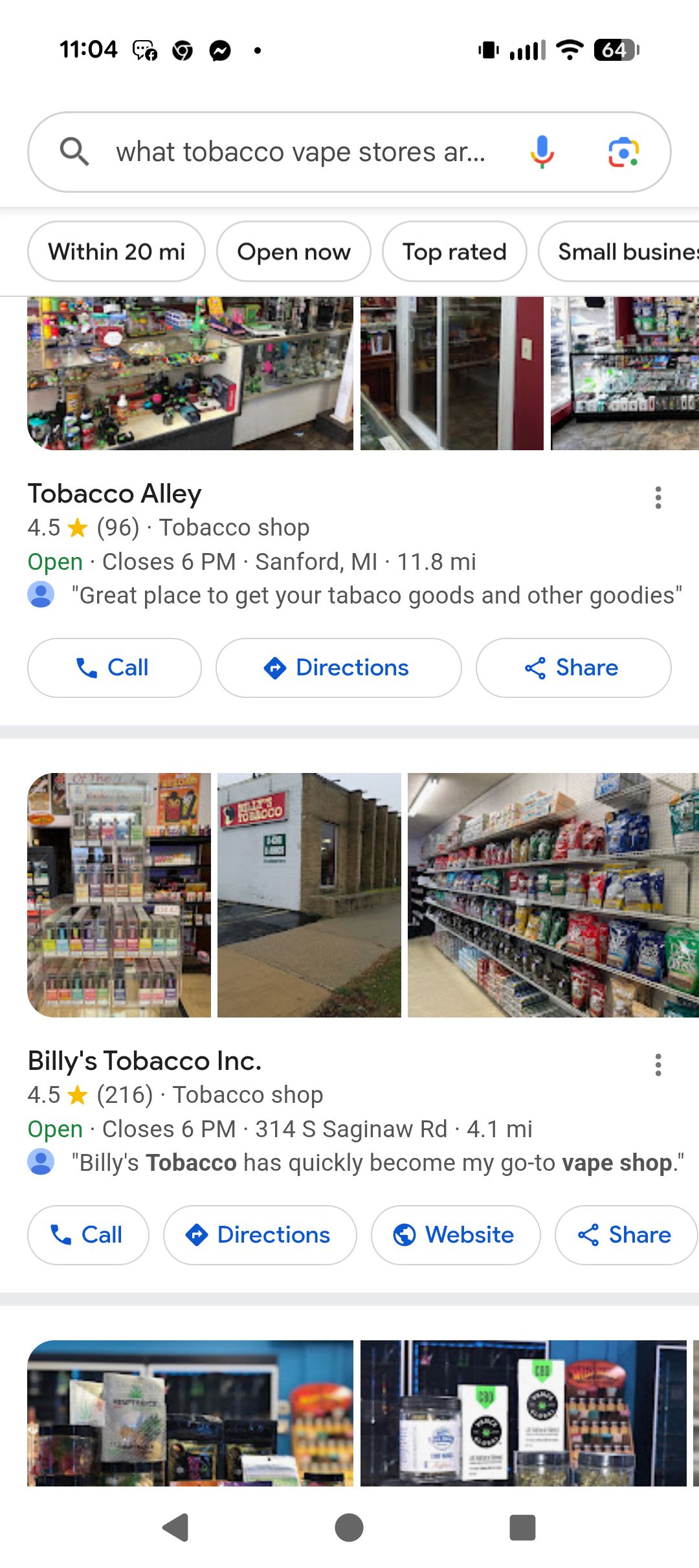This screenshot has height=1568, width=699.
Task: Visit Billy's Tobacco Inc. website
Action: 456,1235
